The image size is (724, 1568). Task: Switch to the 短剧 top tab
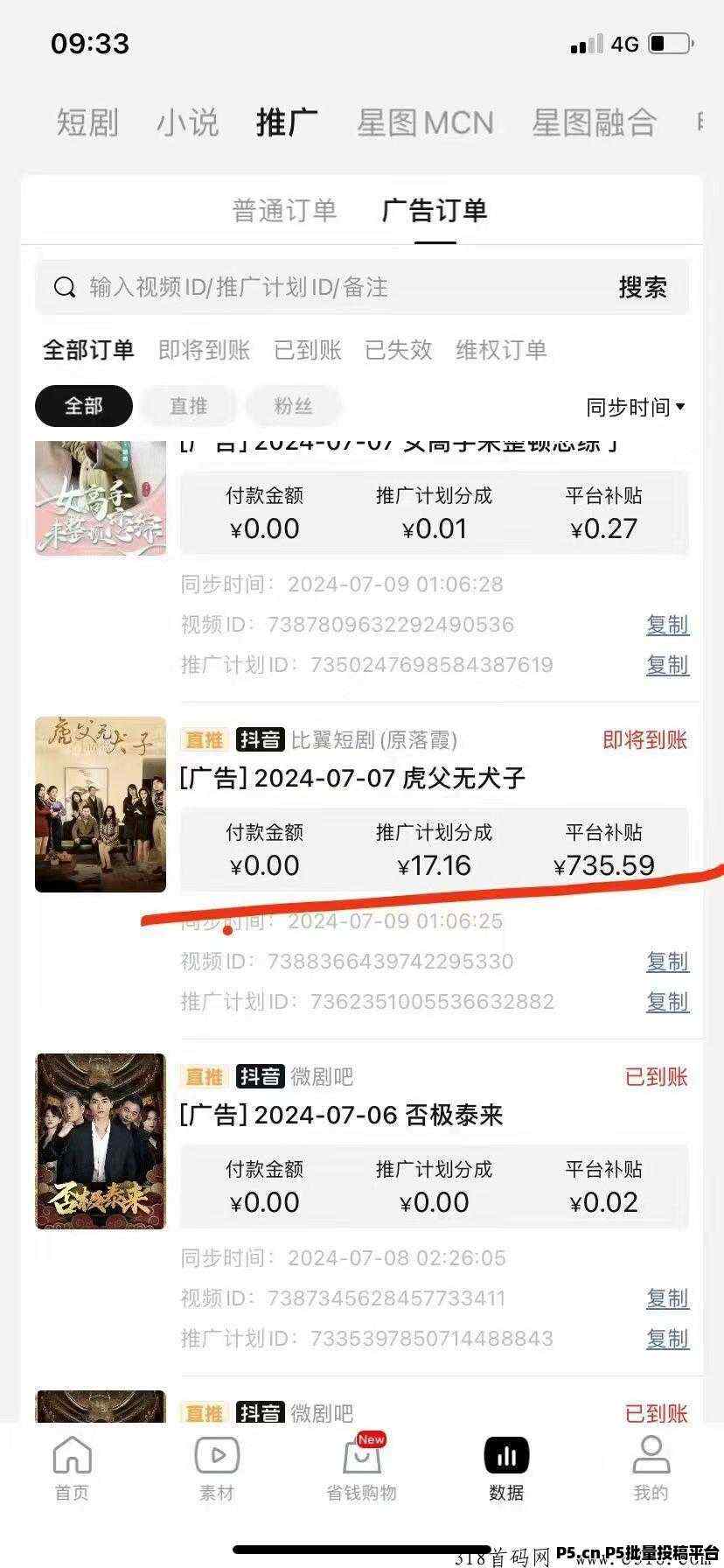tap(87, 122)
